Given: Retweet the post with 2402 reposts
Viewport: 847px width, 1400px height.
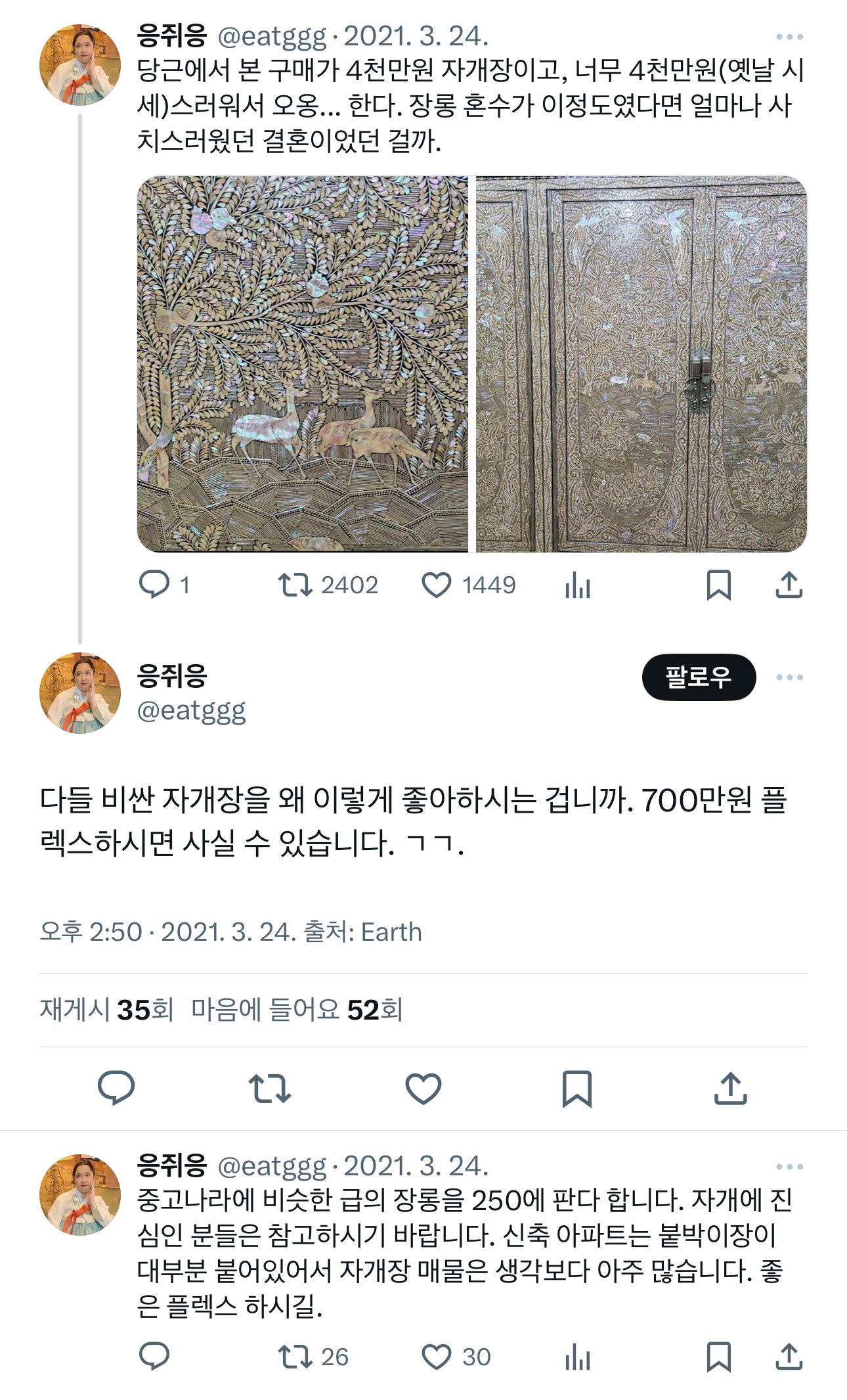Looking at the screenshot, I should tap(295, 585).
